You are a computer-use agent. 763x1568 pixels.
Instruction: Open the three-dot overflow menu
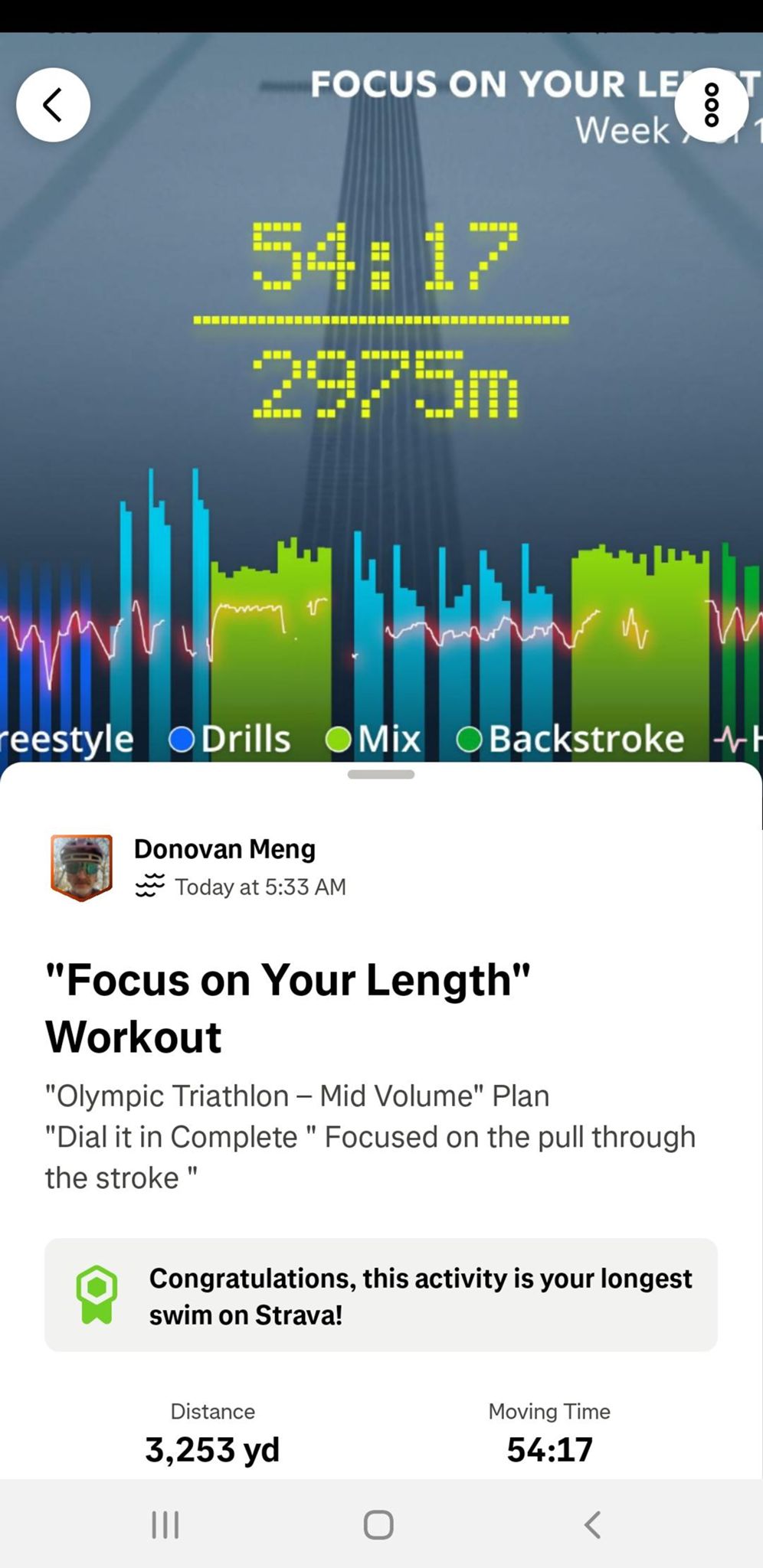711,105
